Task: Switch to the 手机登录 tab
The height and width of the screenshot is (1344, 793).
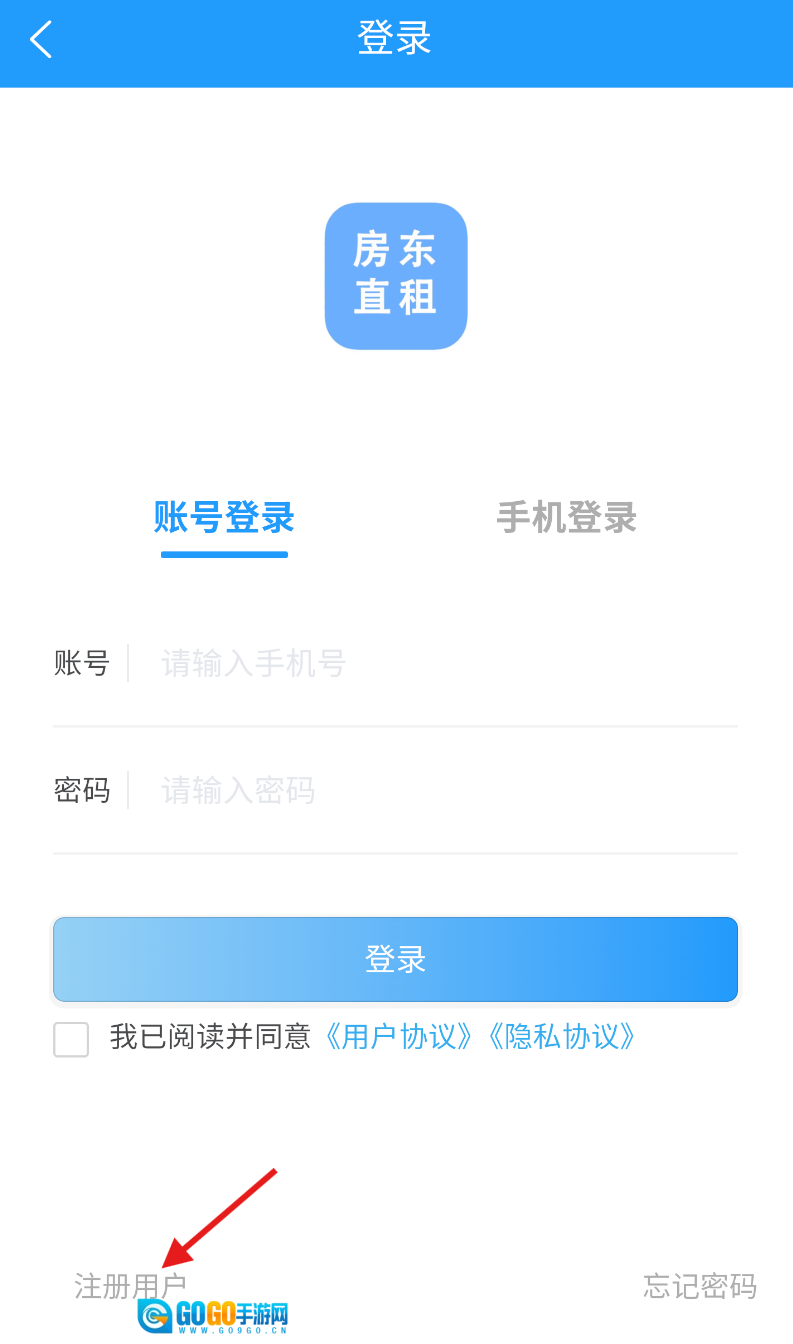Action: [566, 518]
